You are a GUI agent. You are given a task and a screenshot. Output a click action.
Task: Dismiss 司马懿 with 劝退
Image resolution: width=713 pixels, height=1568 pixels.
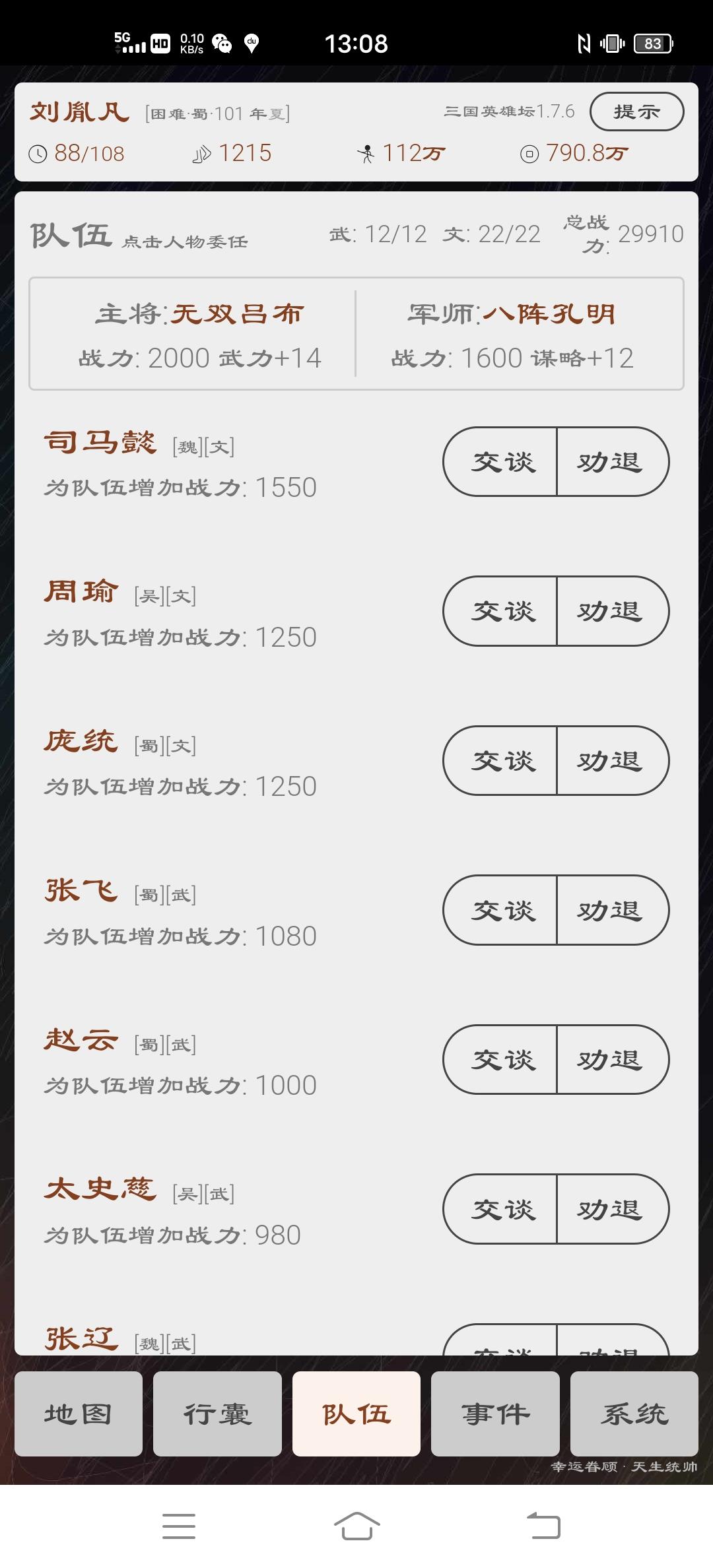[x=611, y=461]
